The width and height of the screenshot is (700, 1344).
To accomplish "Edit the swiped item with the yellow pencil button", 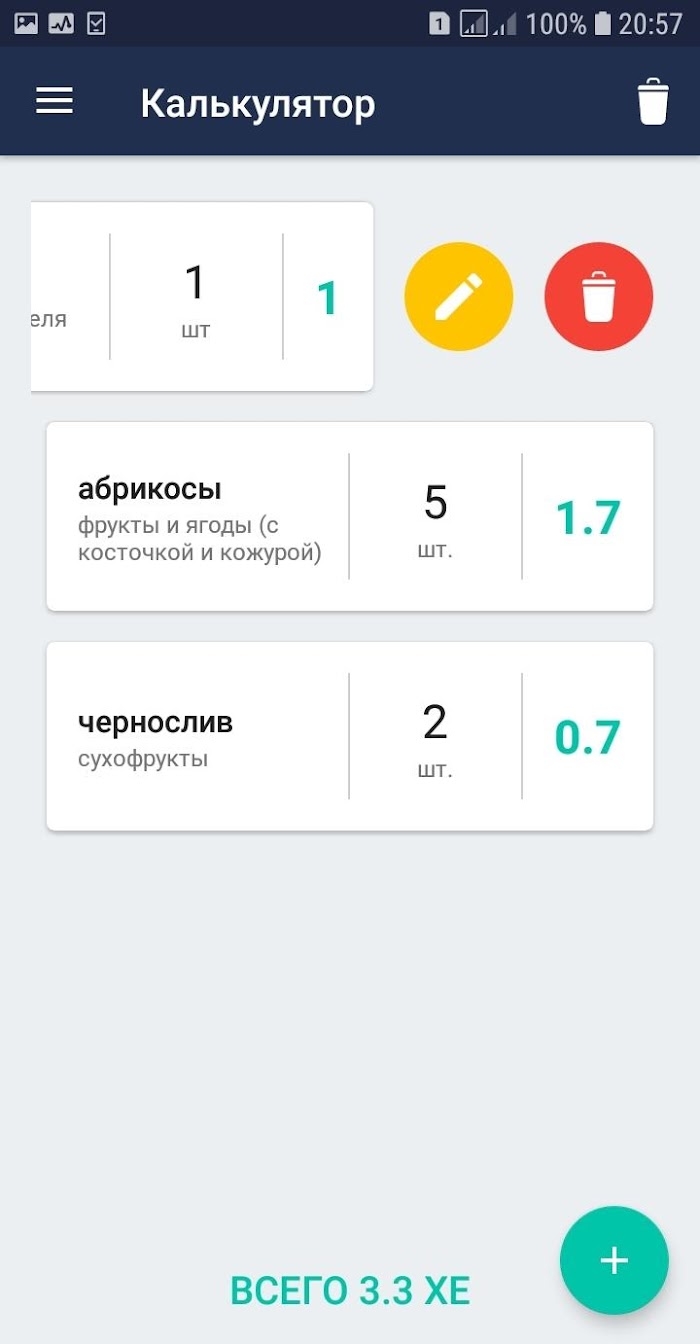I will tap(459, 297).
